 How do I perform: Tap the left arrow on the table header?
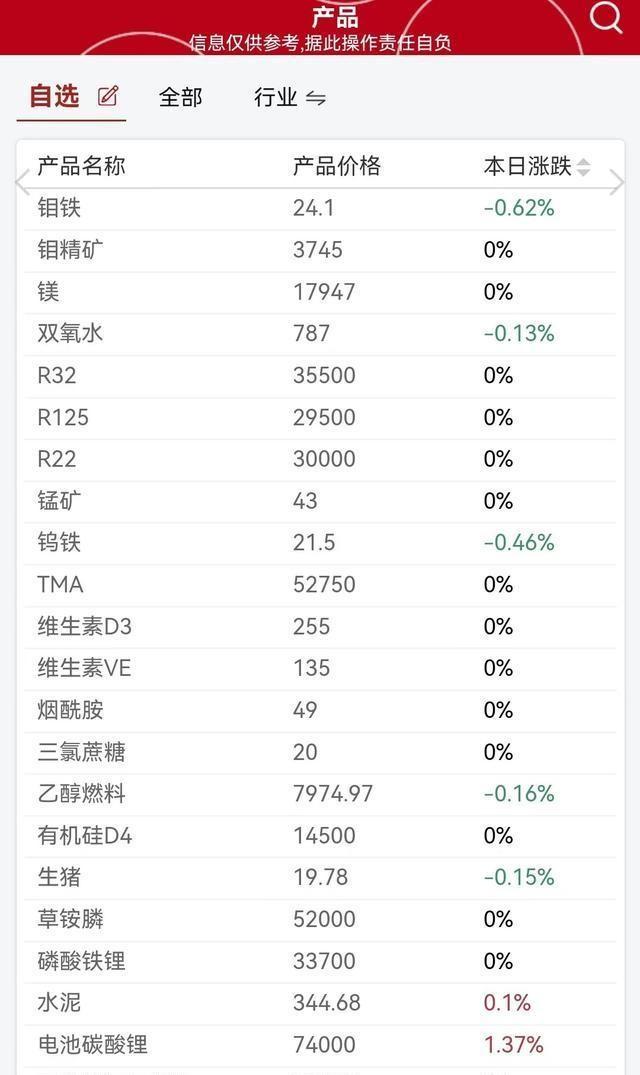pos(23,182)
